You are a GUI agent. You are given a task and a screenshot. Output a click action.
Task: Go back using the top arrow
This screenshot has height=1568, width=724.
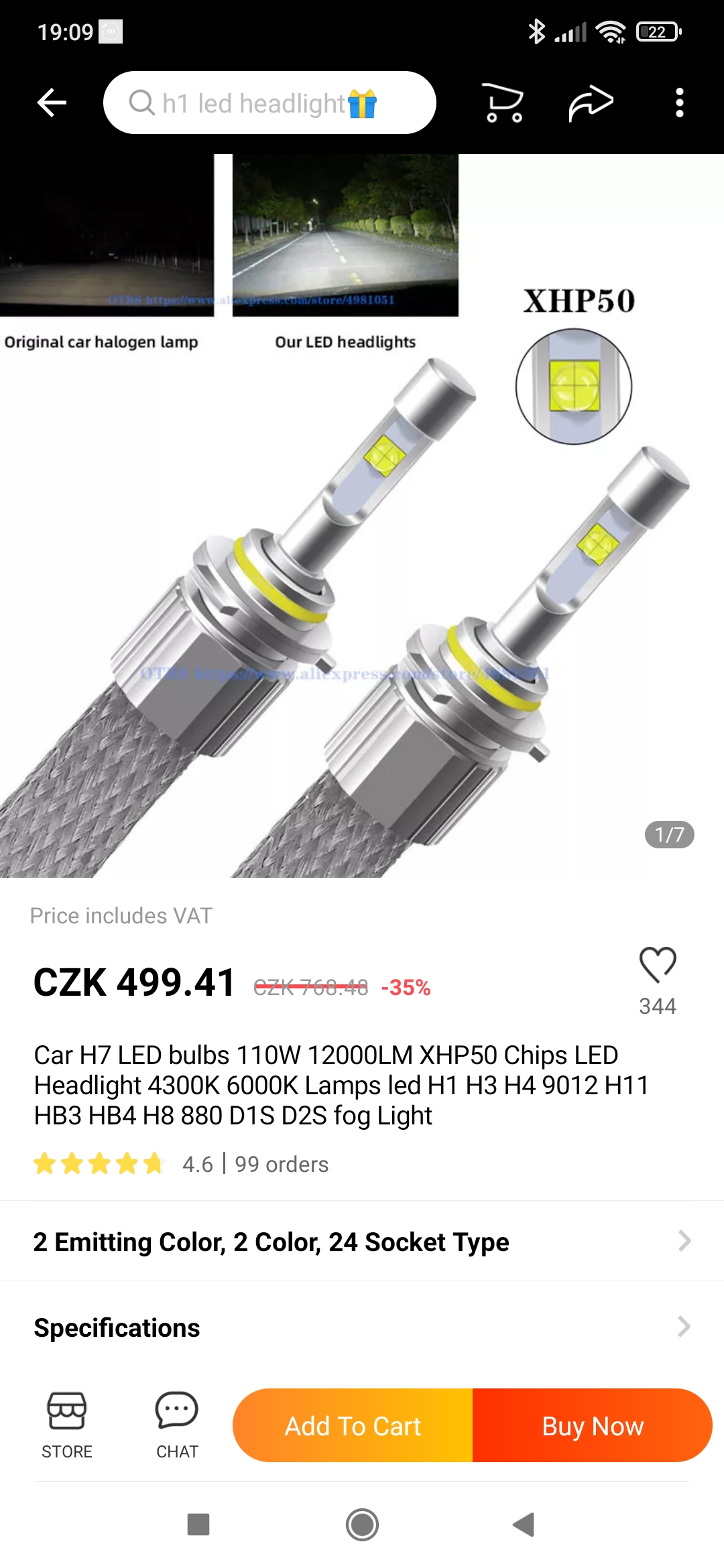(x=52, y=103)
